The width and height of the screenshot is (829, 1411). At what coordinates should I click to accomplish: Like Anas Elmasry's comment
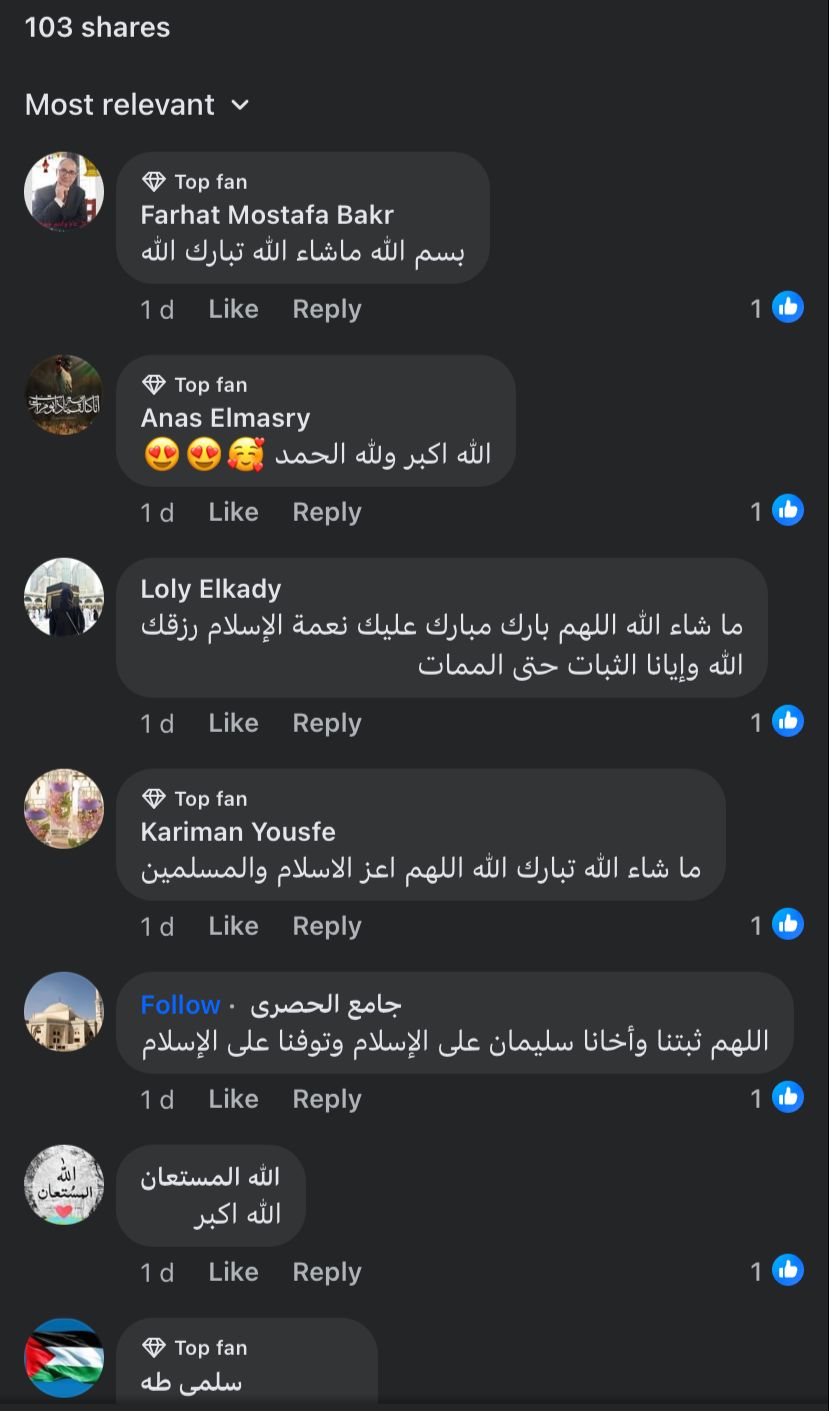[233, 512]
